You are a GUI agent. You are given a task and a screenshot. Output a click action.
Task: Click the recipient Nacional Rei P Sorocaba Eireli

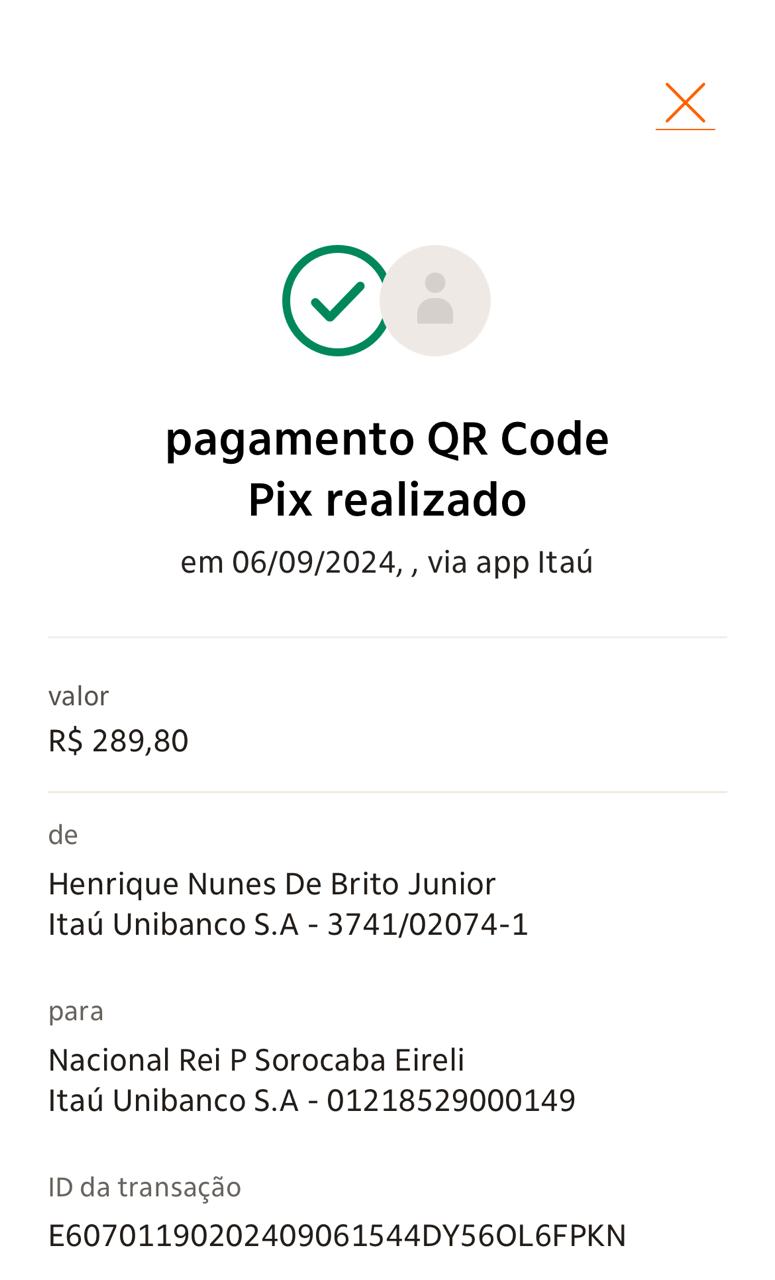point(258,1059)
